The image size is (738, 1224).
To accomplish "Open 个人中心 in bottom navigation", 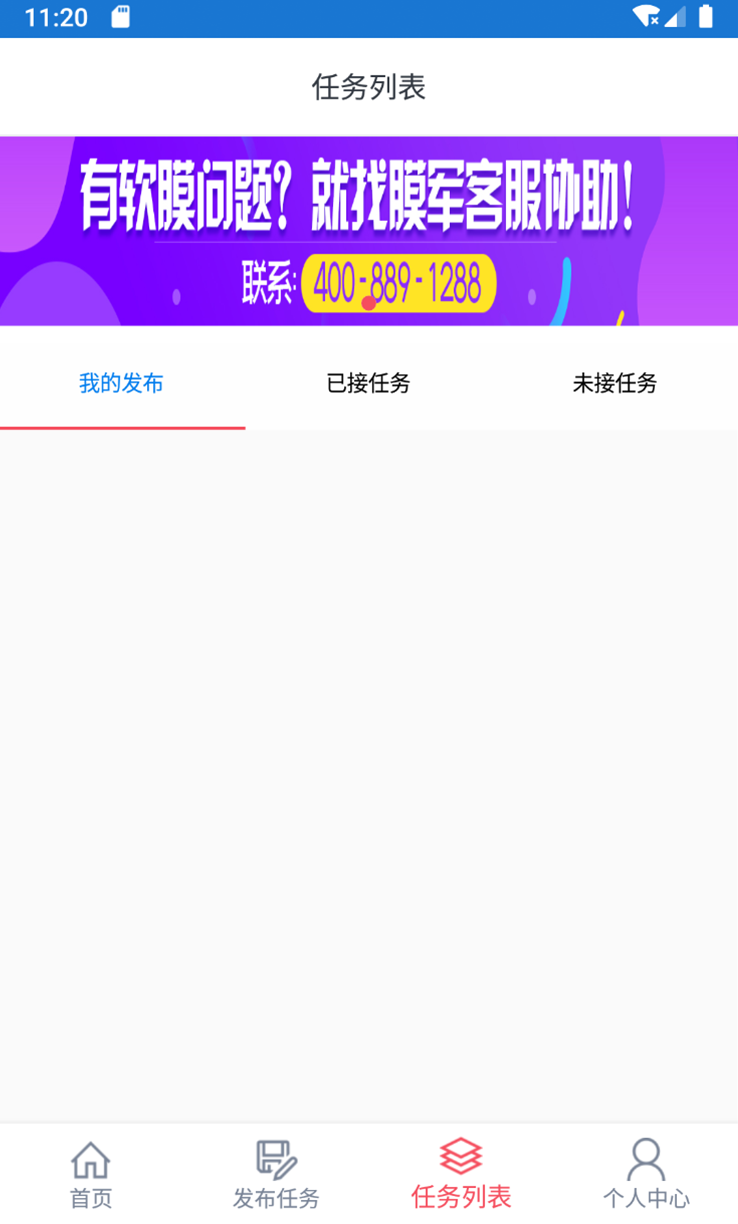I will (x=646, y=1174).
